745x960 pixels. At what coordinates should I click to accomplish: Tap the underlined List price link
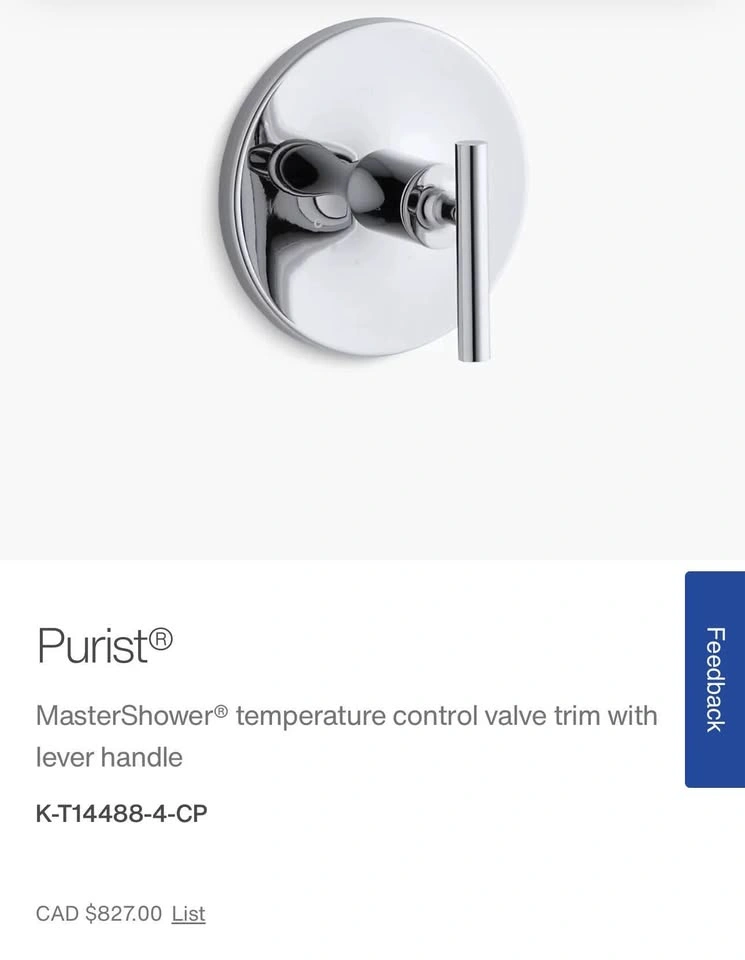[x=189, y=913]
